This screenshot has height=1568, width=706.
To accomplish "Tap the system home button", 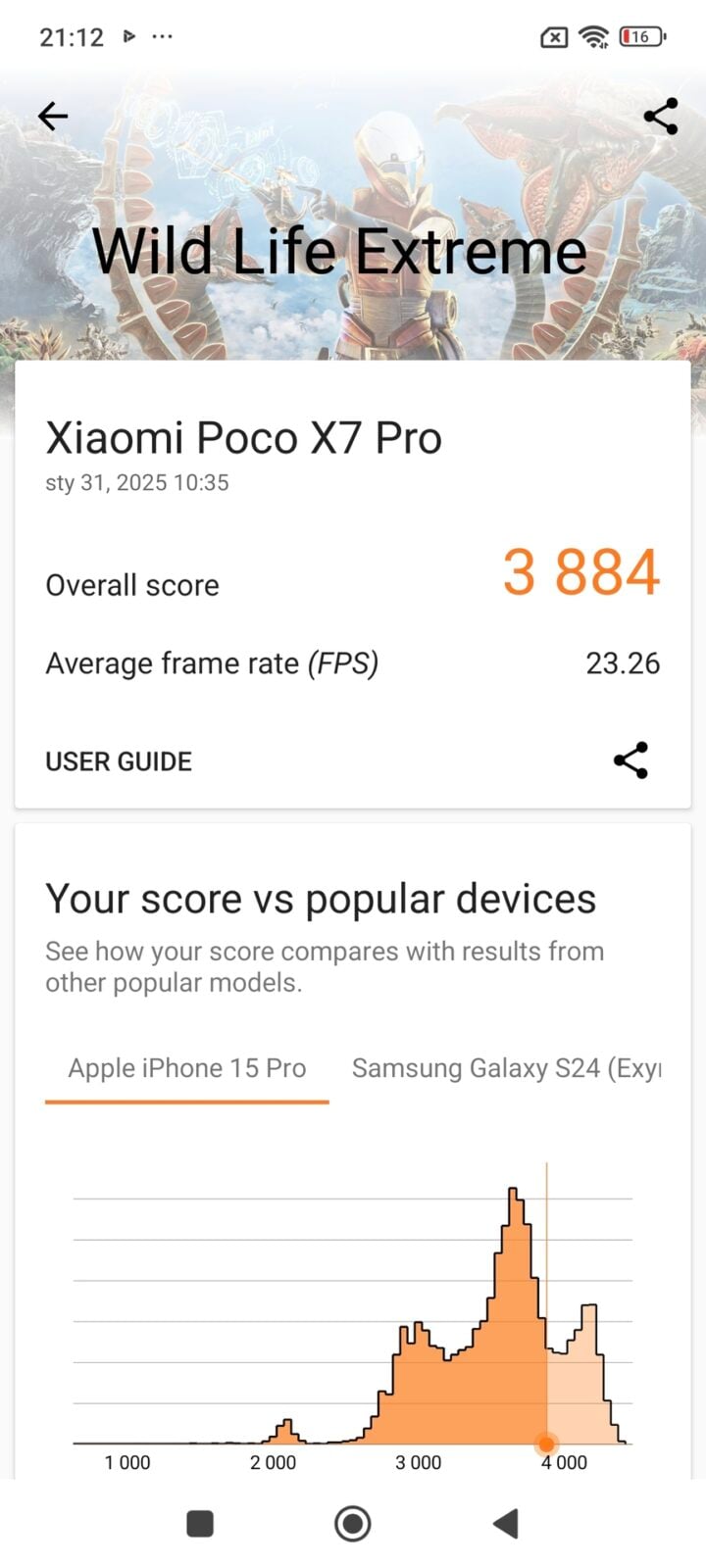I will point(352,1524).
